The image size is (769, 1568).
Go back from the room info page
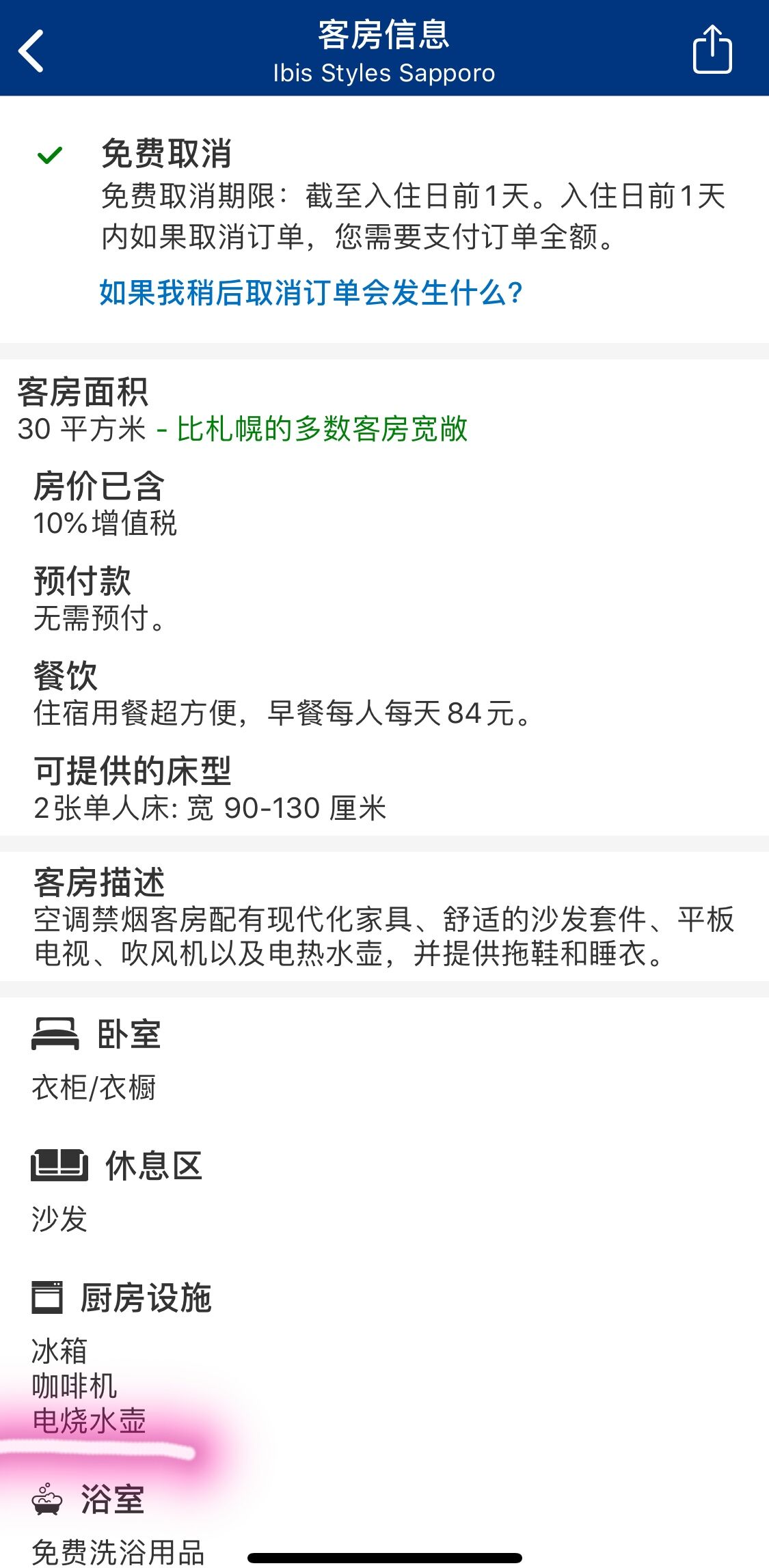click(x=31, y=51)
